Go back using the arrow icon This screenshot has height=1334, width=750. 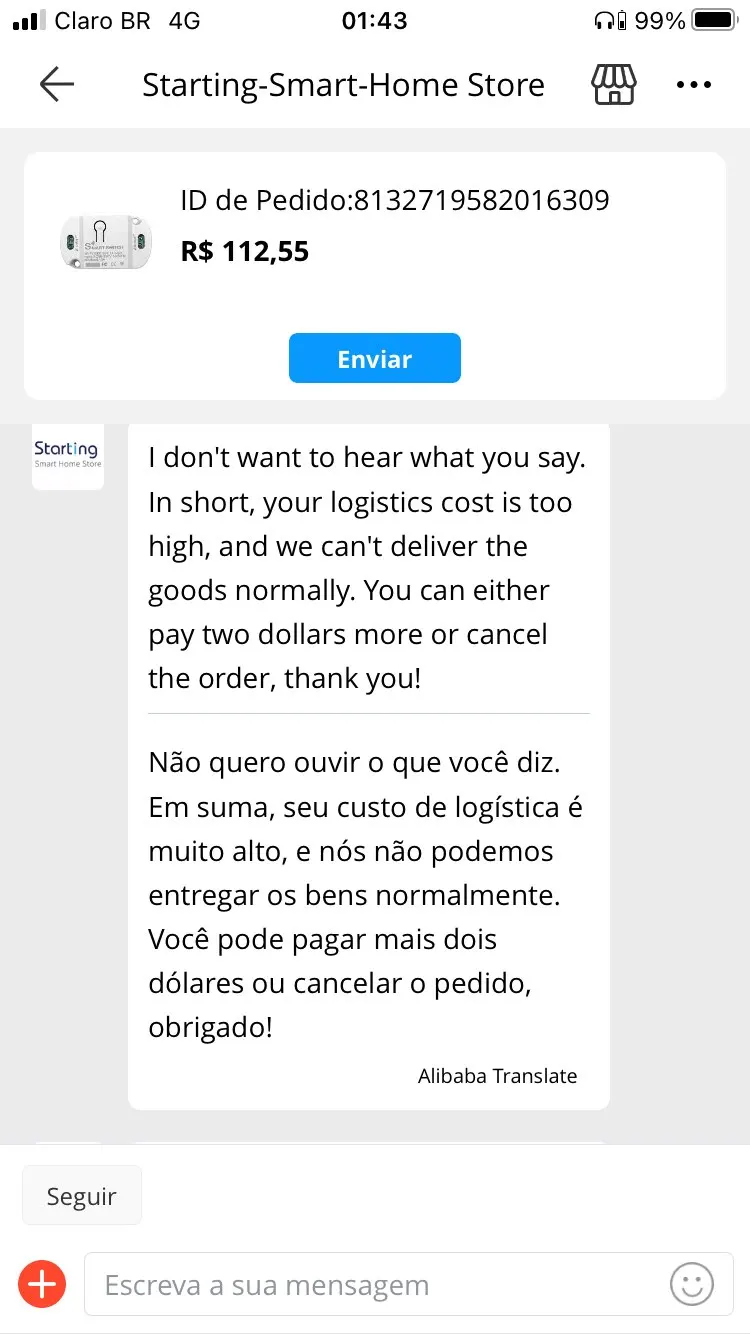coord(57,85)
